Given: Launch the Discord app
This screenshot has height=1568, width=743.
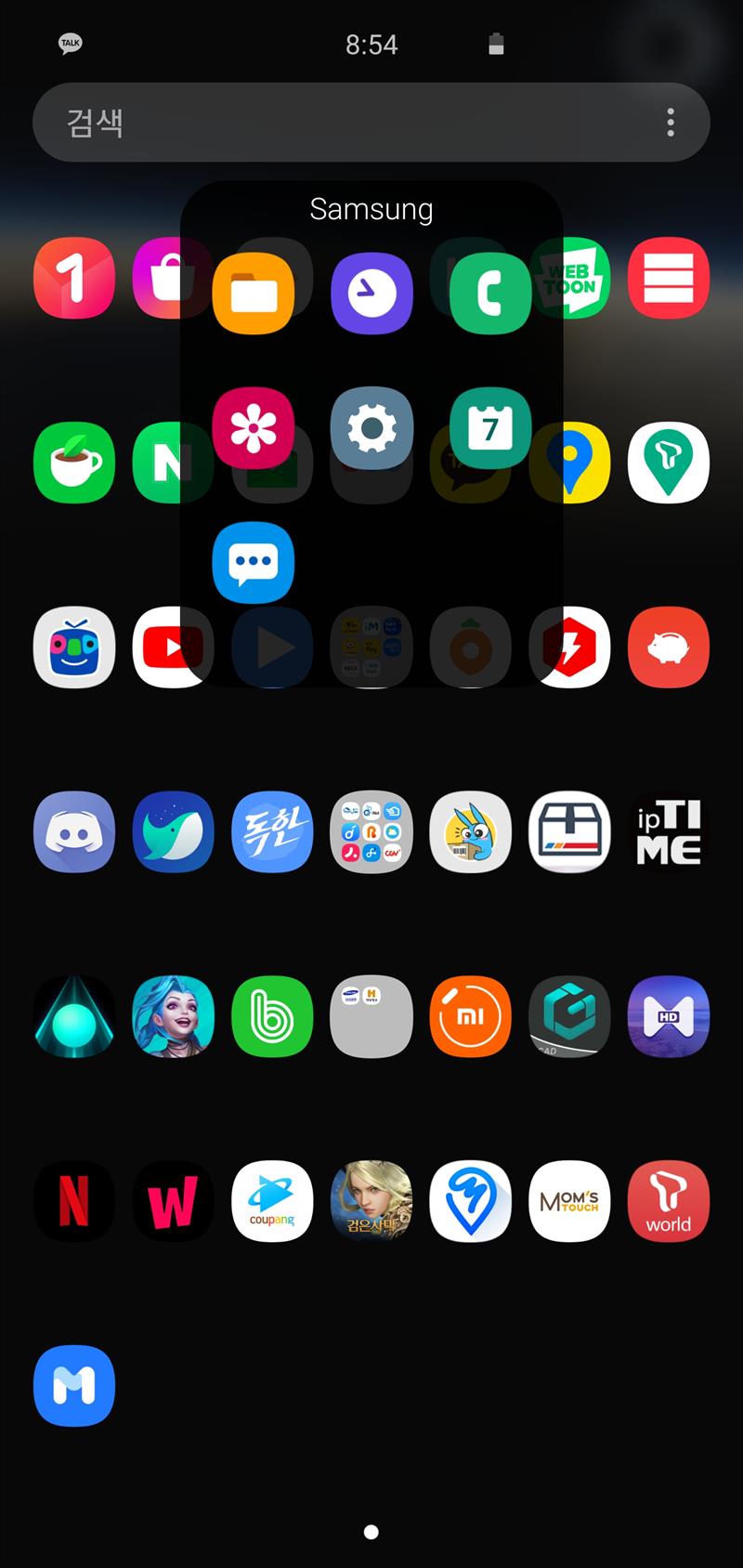Looking at the screenshot, I should [74, 832].
